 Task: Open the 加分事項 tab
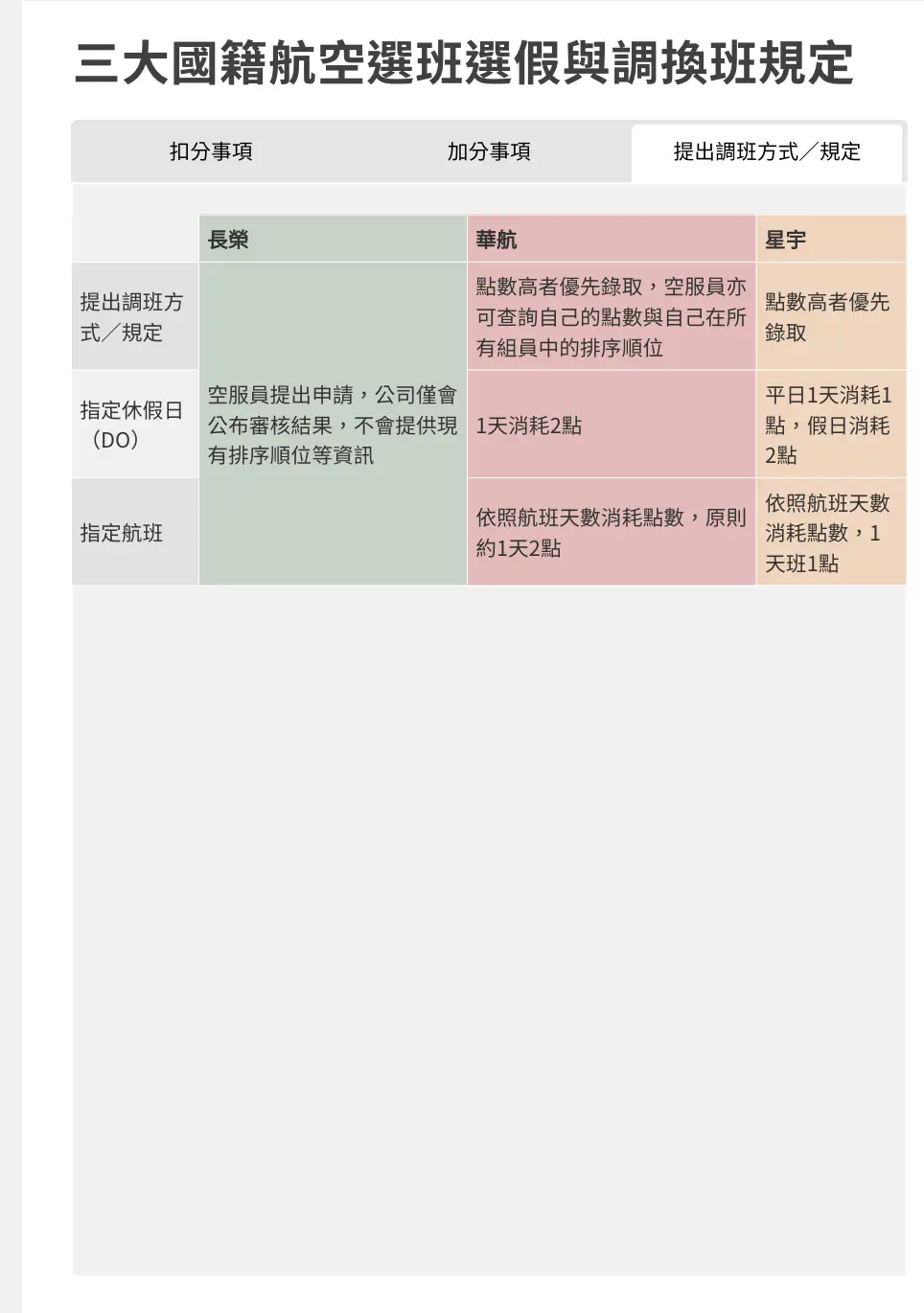[489, 151]
